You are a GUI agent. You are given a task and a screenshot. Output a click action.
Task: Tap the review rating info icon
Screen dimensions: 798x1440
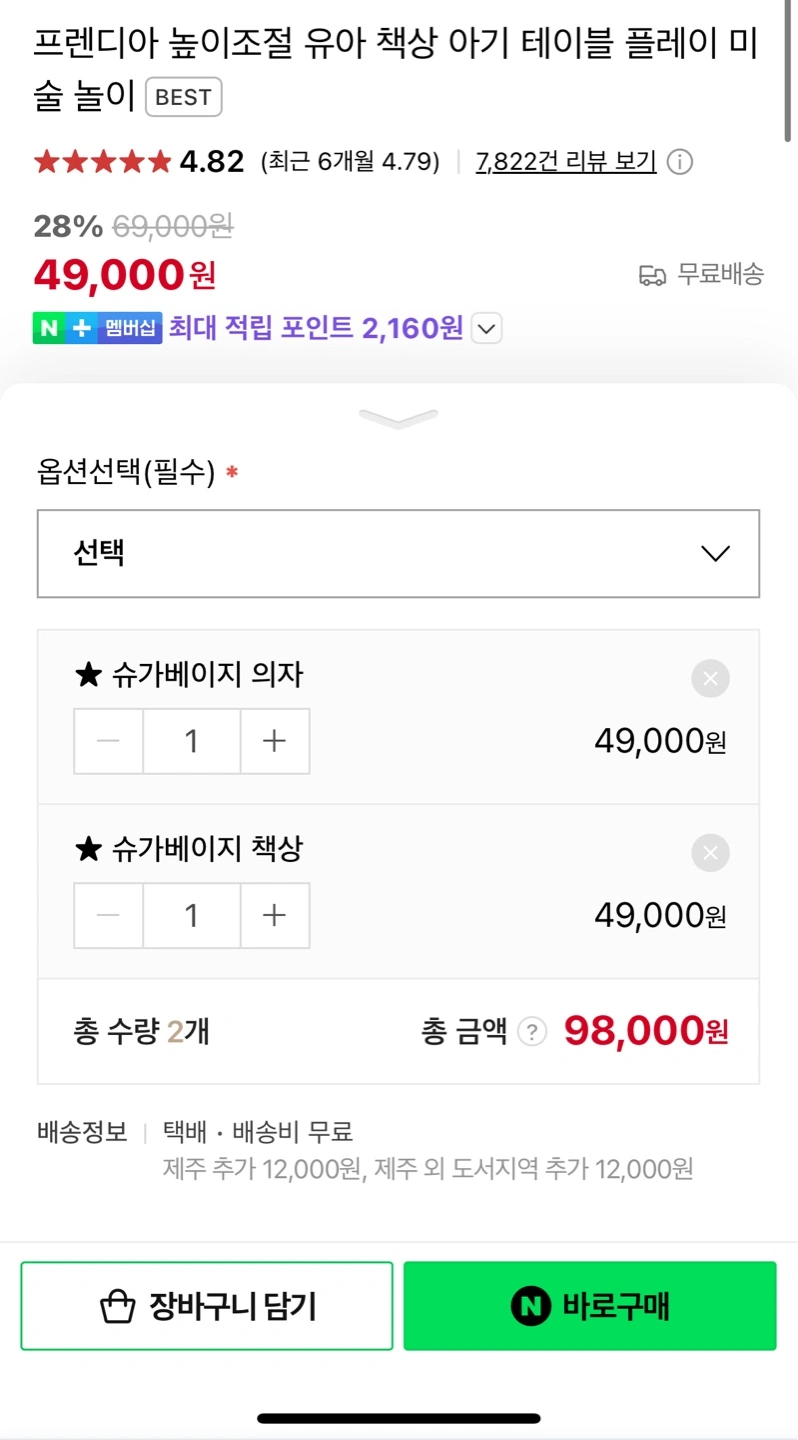pyautogui.click(x=680, y=162)
